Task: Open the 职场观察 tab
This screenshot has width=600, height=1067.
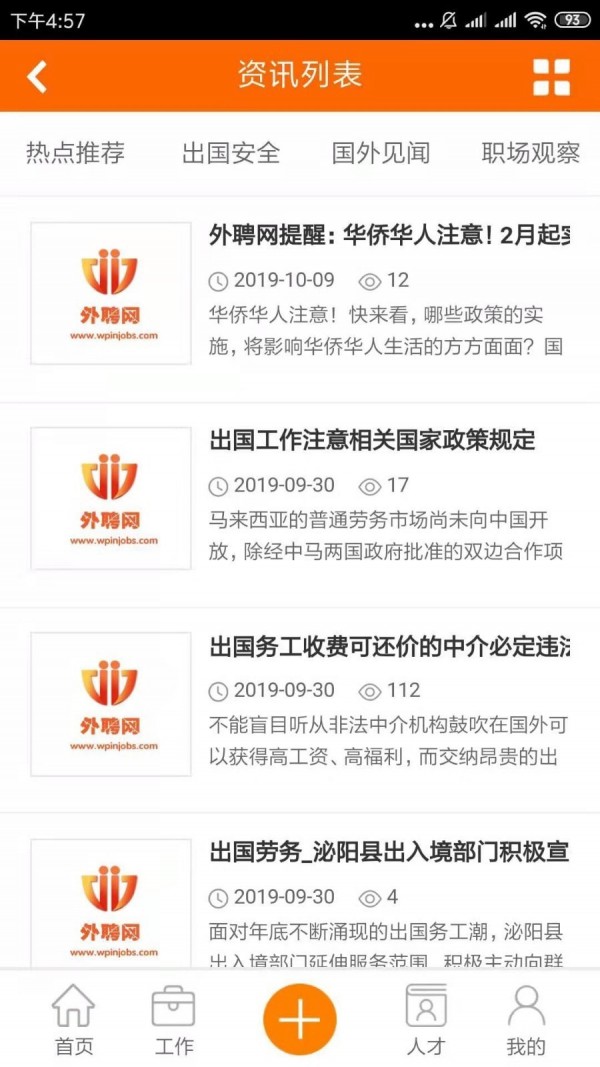Action: coord(530,153)
